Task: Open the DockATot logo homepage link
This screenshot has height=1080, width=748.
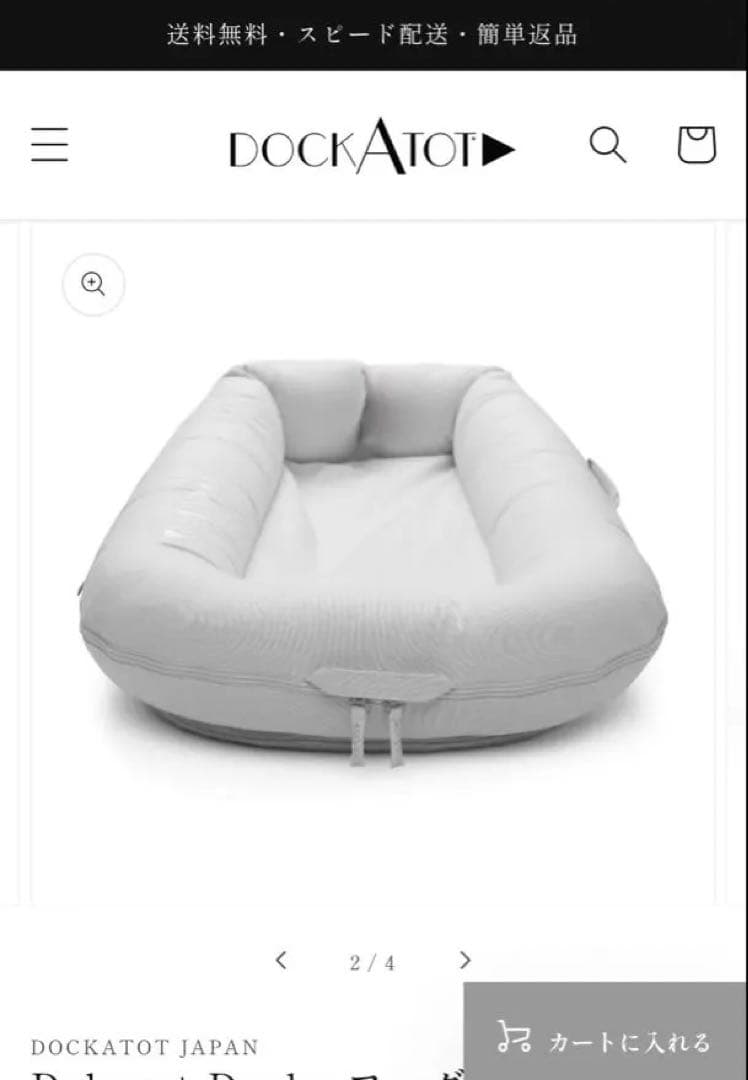Action: click(x=372, y=148)
